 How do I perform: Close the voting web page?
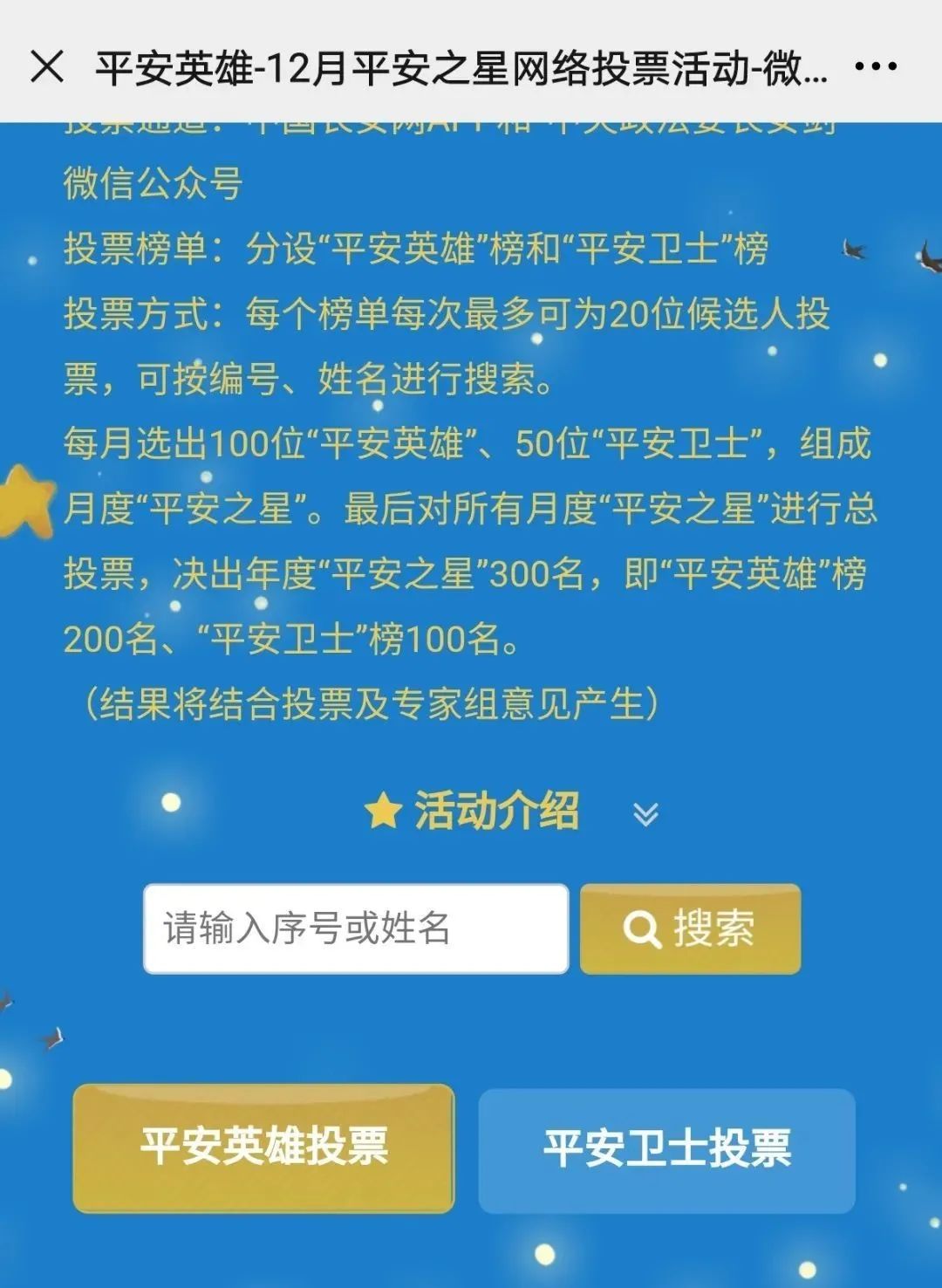click(x=47, y=66)
